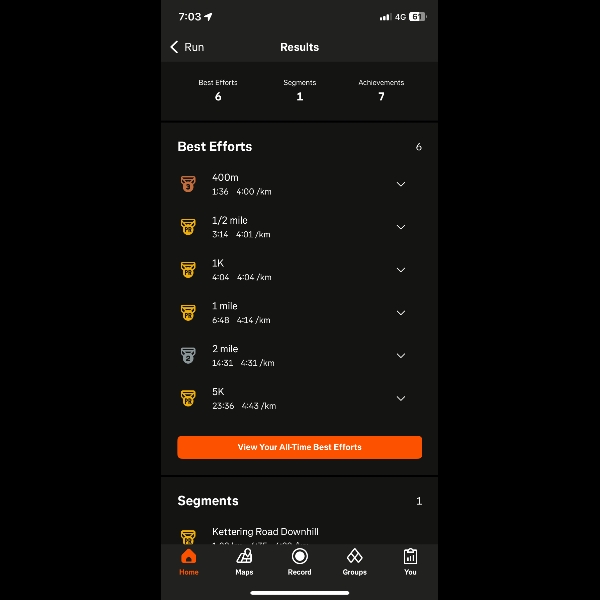Switch to the Maps tab
Viewport: 600px width, 600px height.
244,562
